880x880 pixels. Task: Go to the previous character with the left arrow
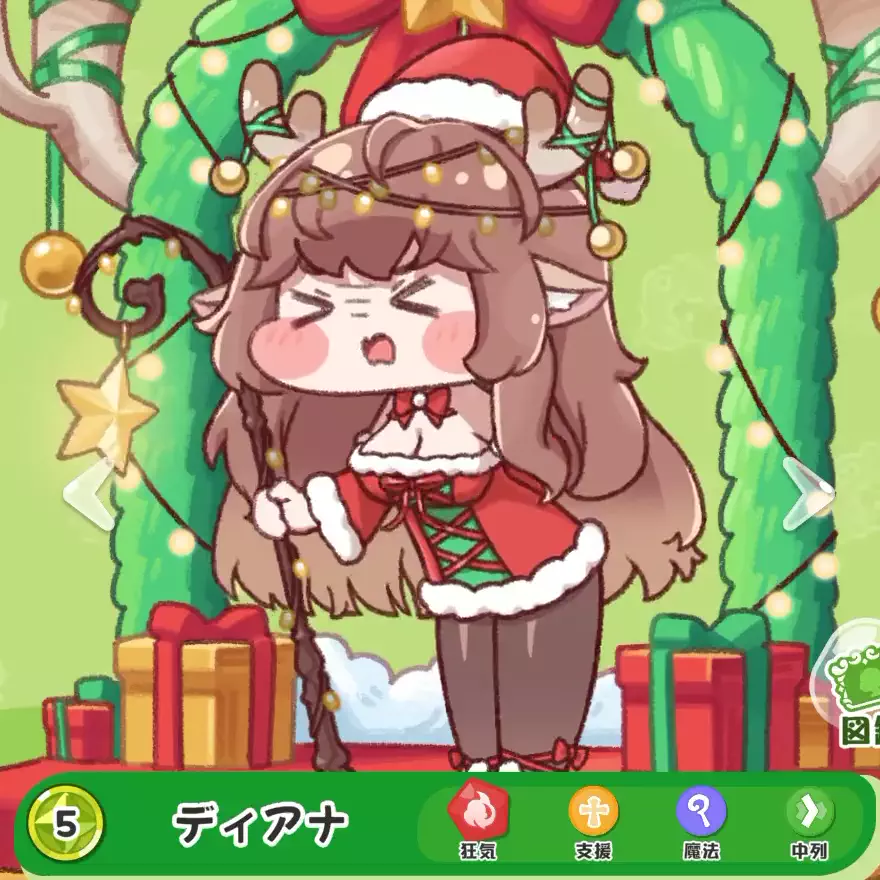(90, 494)
